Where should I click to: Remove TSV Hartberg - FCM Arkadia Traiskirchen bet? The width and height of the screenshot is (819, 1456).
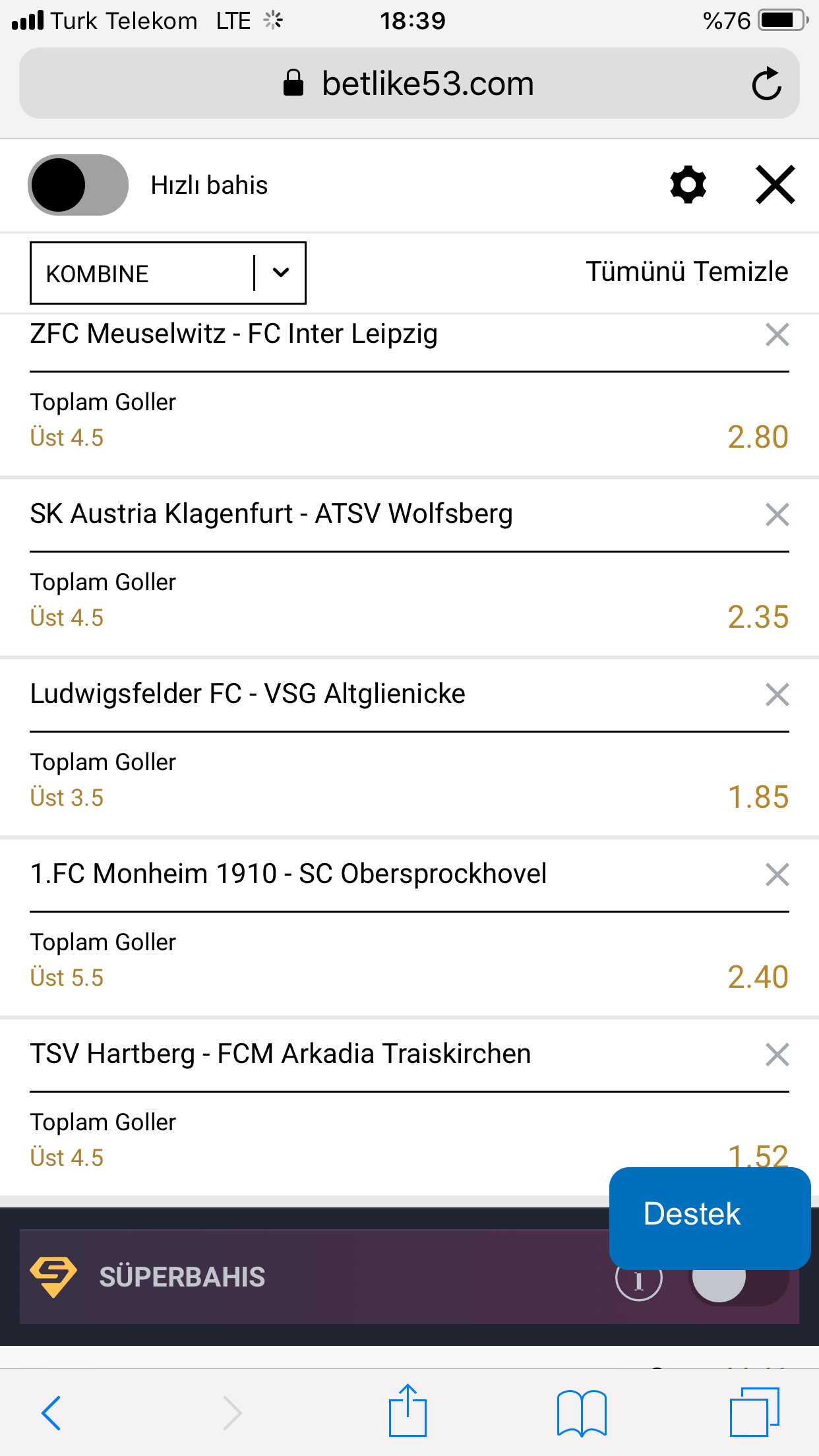(777, 1054)
